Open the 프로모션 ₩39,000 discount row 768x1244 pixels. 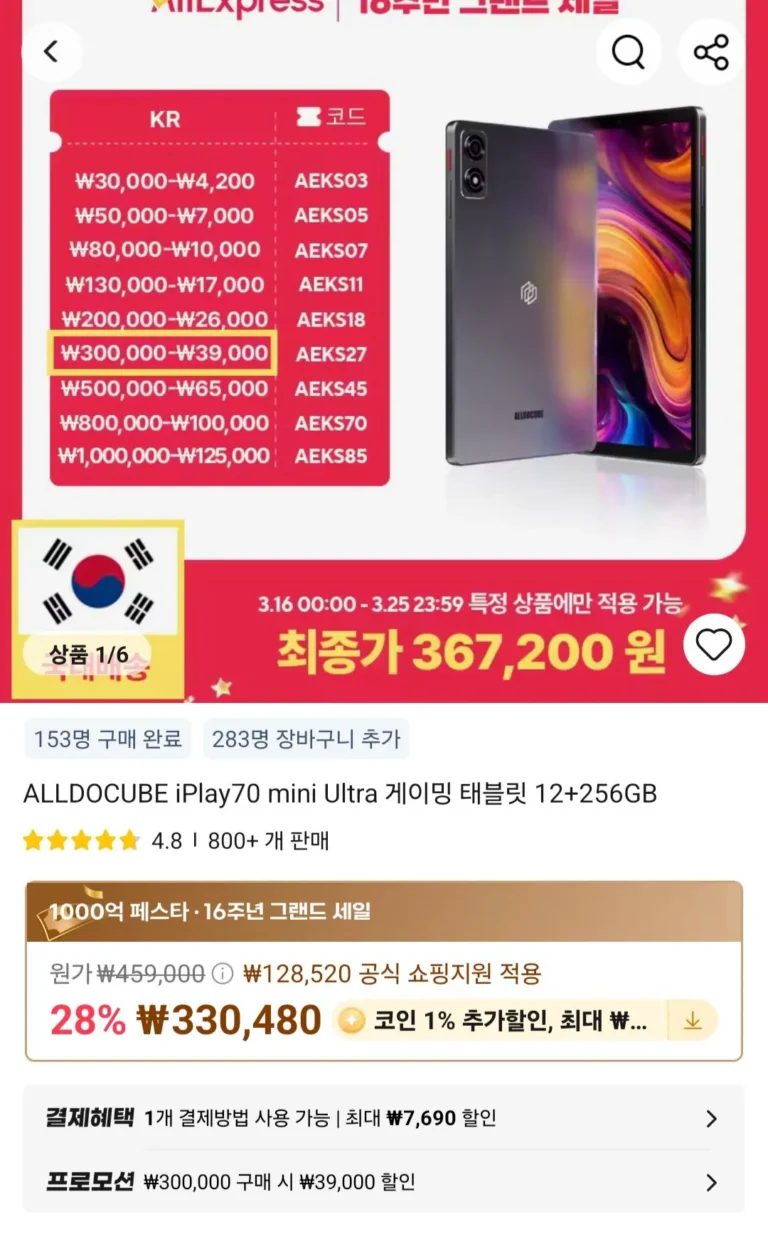coord(384,1182)
